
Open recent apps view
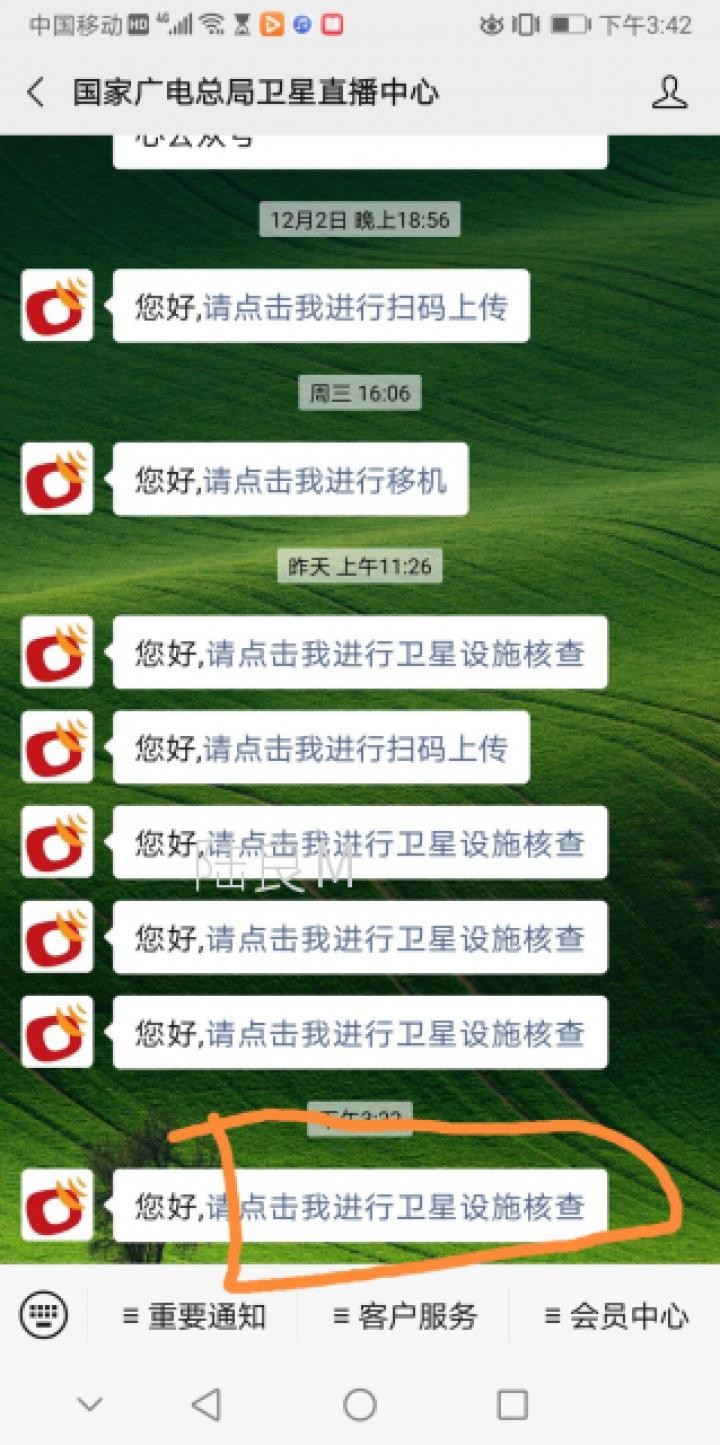(512, 1405)
